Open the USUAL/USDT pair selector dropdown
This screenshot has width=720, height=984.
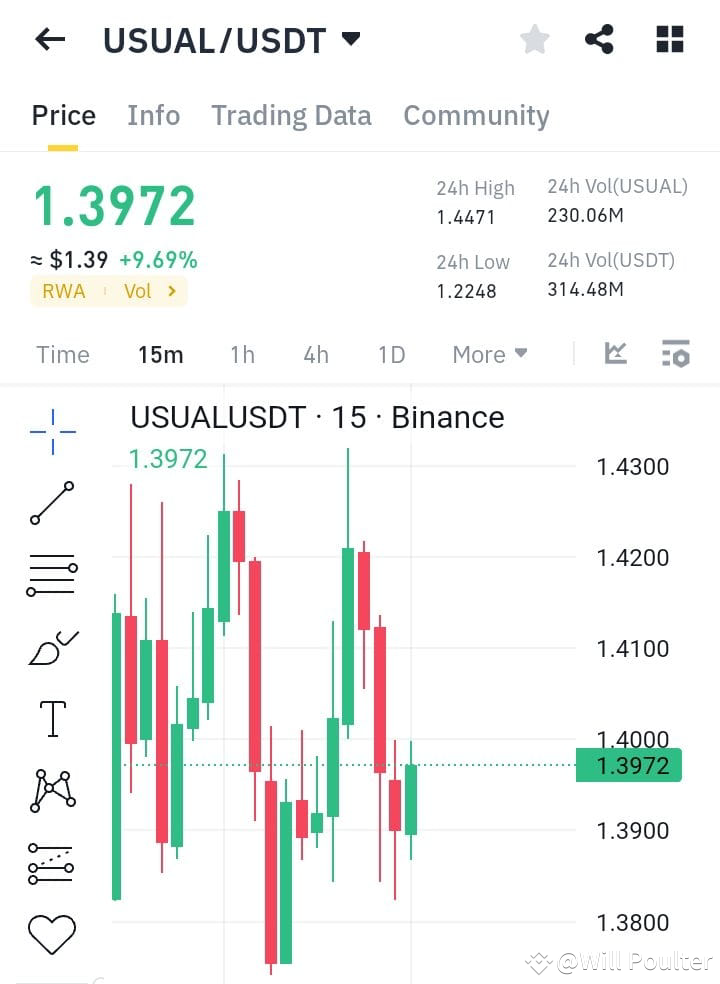tap(351, 38)
